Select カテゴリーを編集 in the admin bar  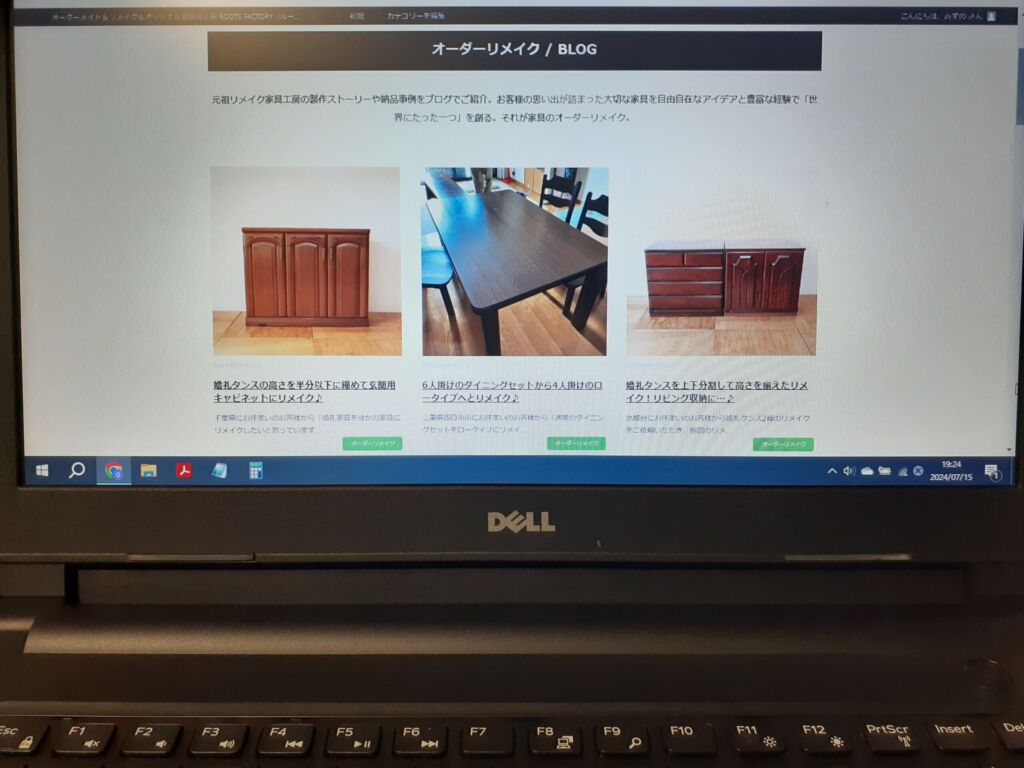click(416, 16)
